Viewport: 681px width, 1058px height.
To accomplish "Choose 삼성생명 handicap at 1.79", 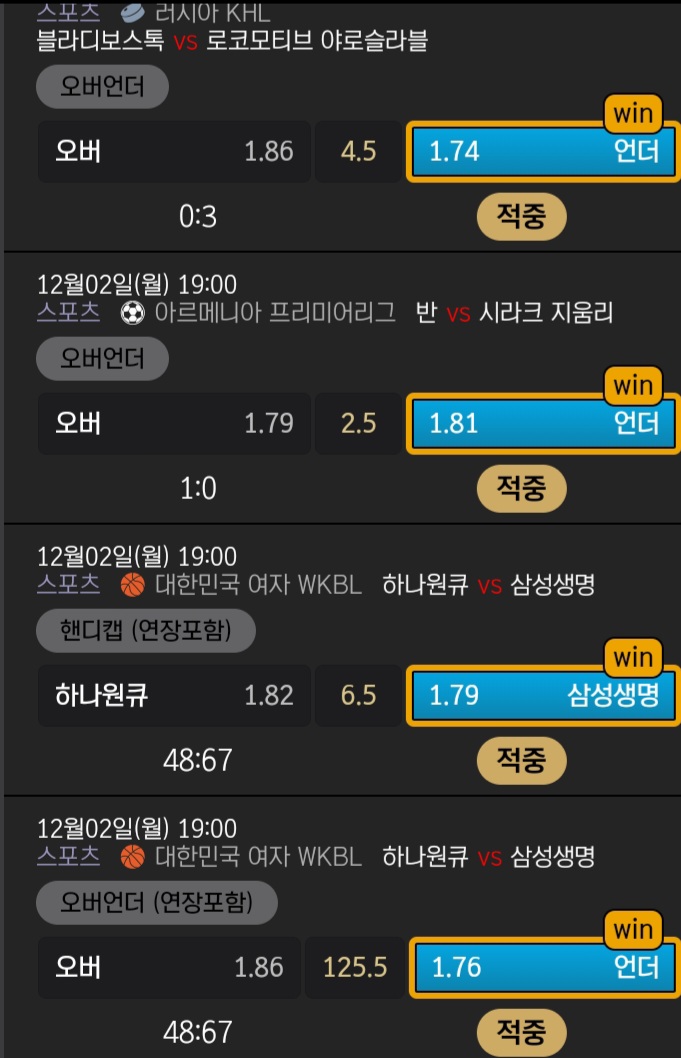I will 543,696.
